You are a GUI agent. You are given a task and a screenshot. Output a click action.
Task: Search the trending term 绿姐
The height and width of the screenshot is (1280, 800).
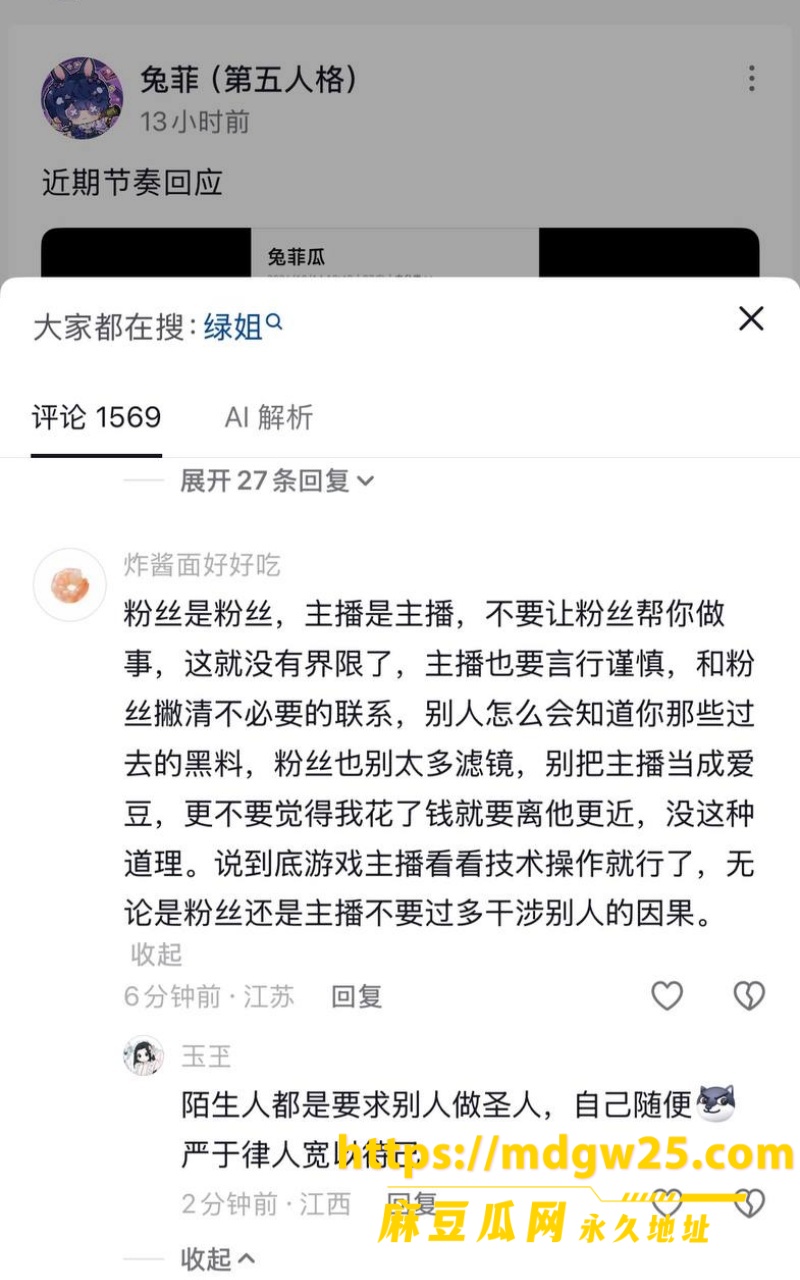243,327
